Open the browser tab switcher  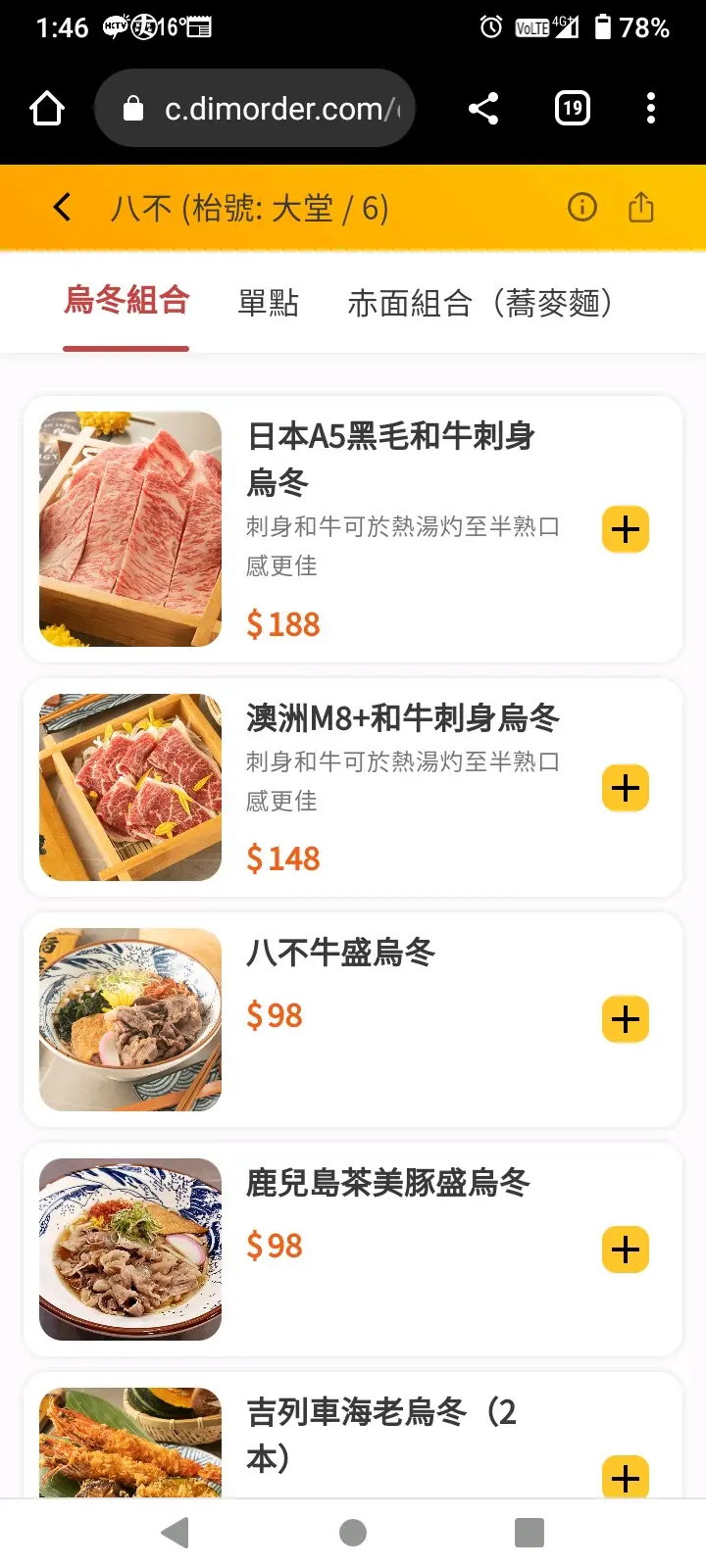point(573,109)
